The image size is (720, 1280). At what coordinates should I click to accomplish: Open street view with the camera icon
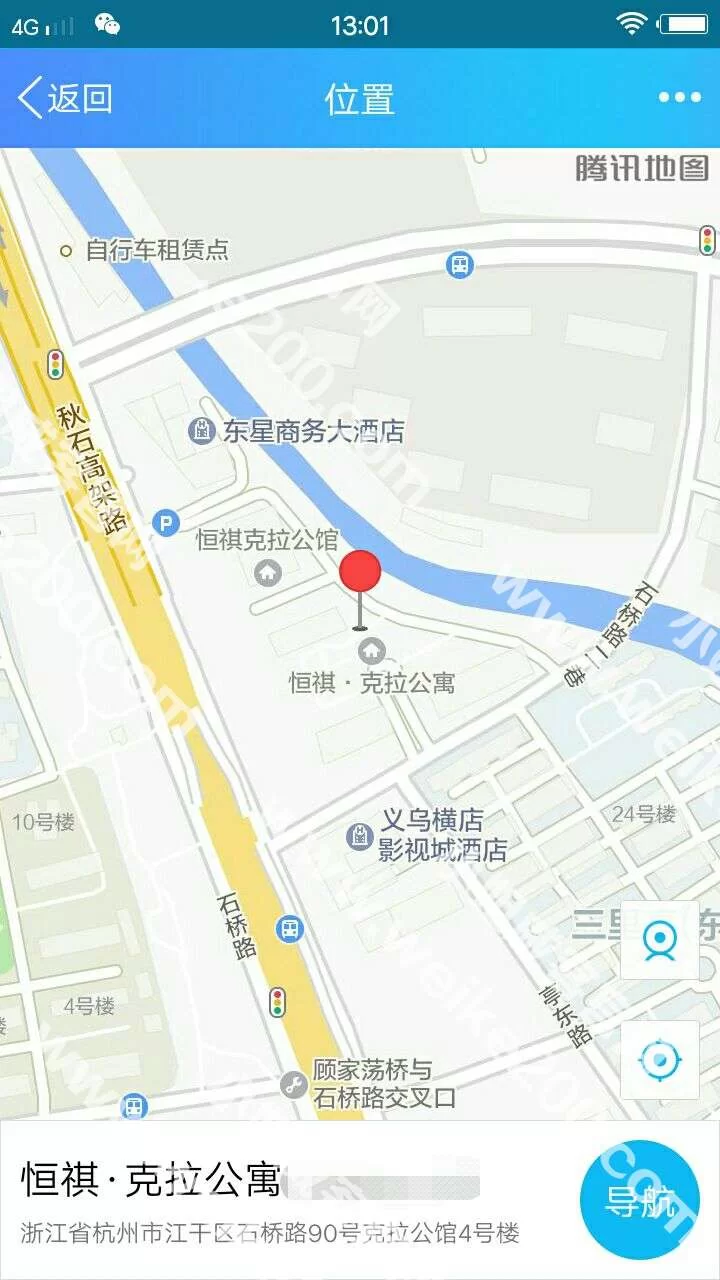coord(659,940)
